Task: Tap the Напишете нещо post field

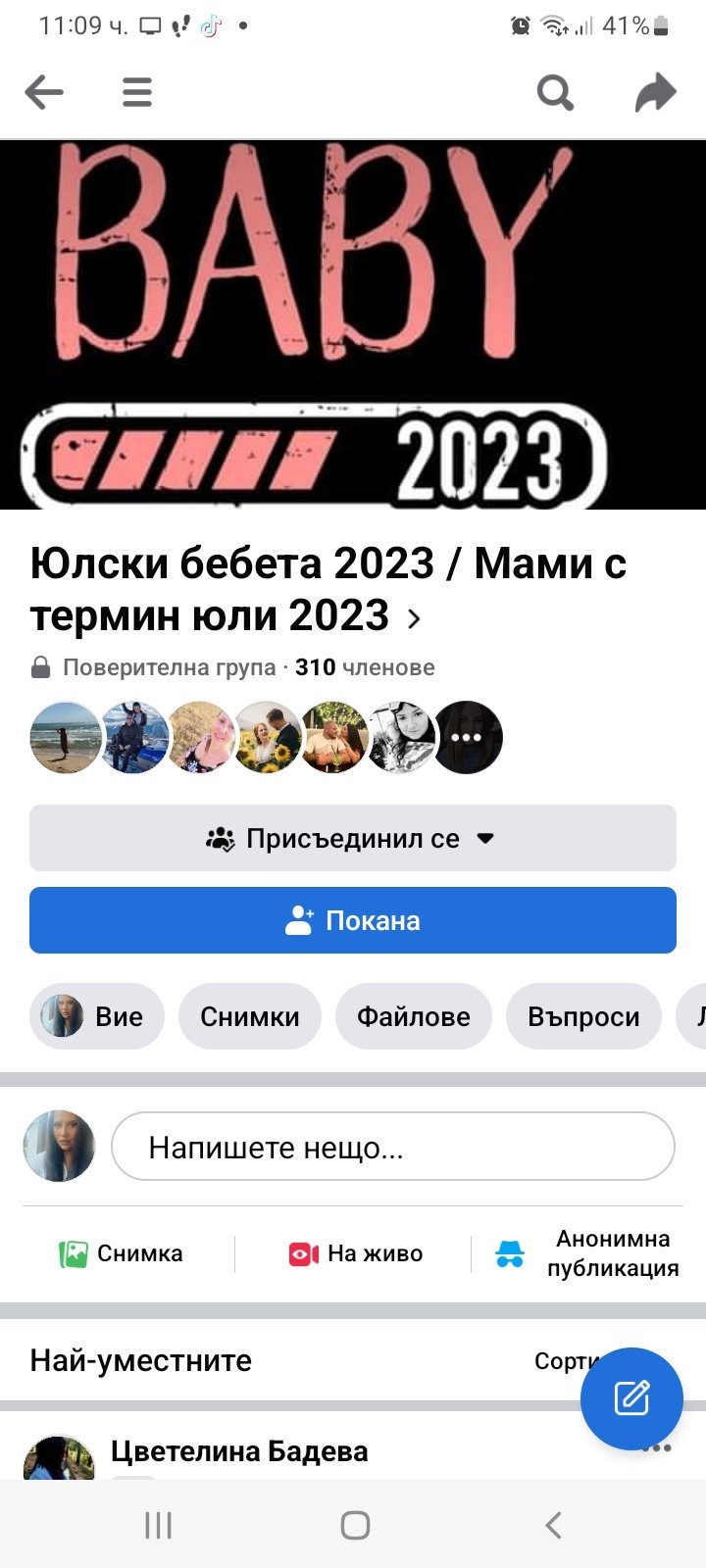Action: (x=392, y=1147)
